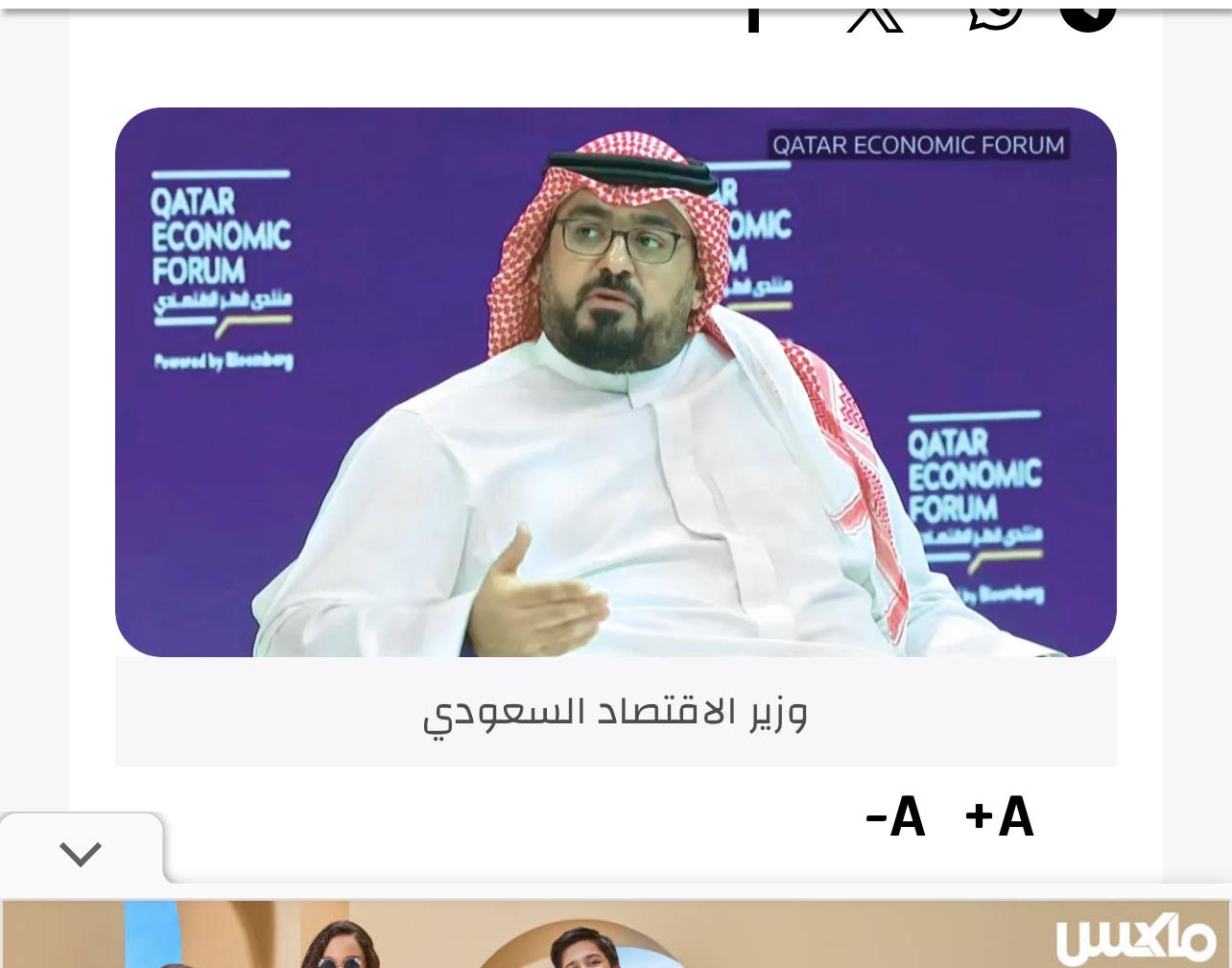The width and height of the screenshot is (1232, 968).
Task: Open the bottom advertisement banner
Action: 616,934
